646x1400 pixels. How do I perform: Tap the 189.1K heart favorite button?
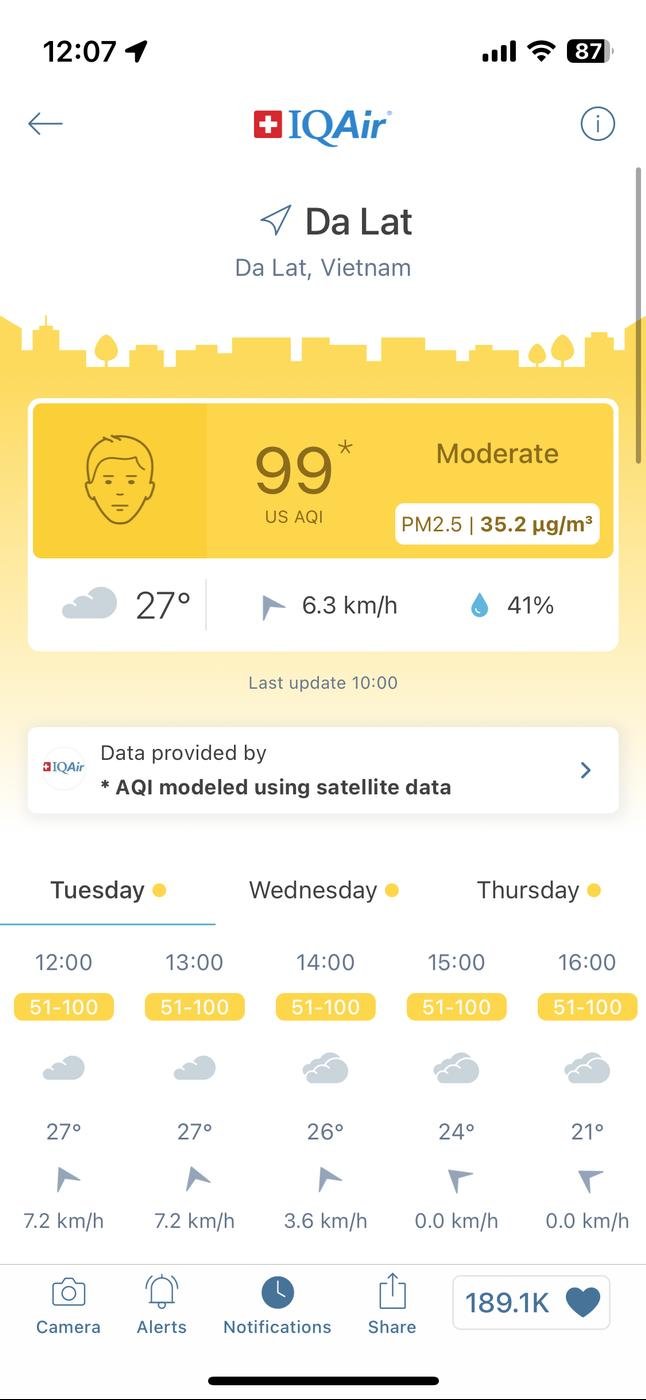point(531,1302)
